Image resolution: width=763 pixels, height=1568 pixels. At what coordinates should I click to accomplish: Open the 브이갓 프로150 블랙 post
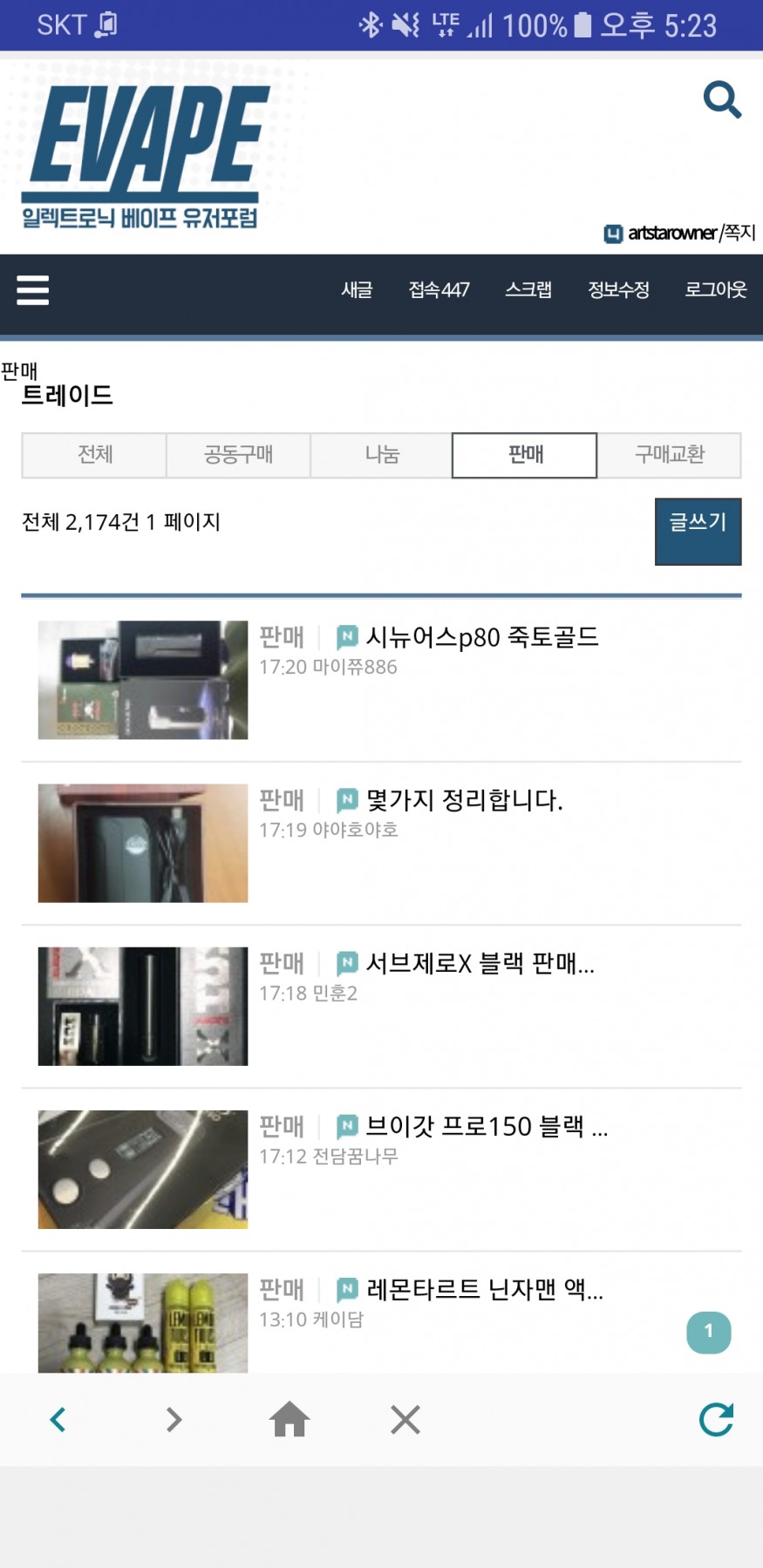click(487, 1126)
